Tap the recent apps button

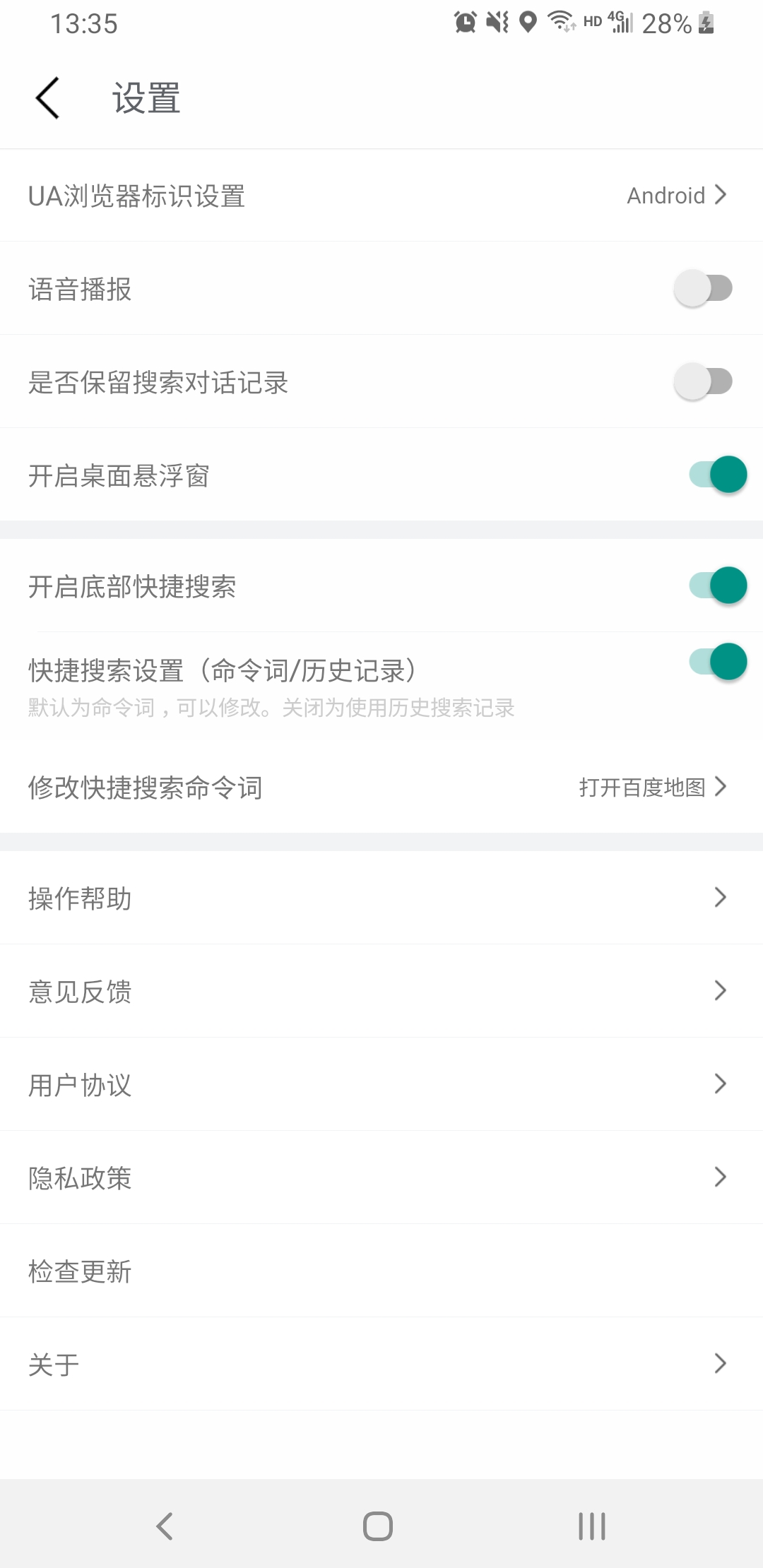pyautogui.click(x=591, y=1526)
